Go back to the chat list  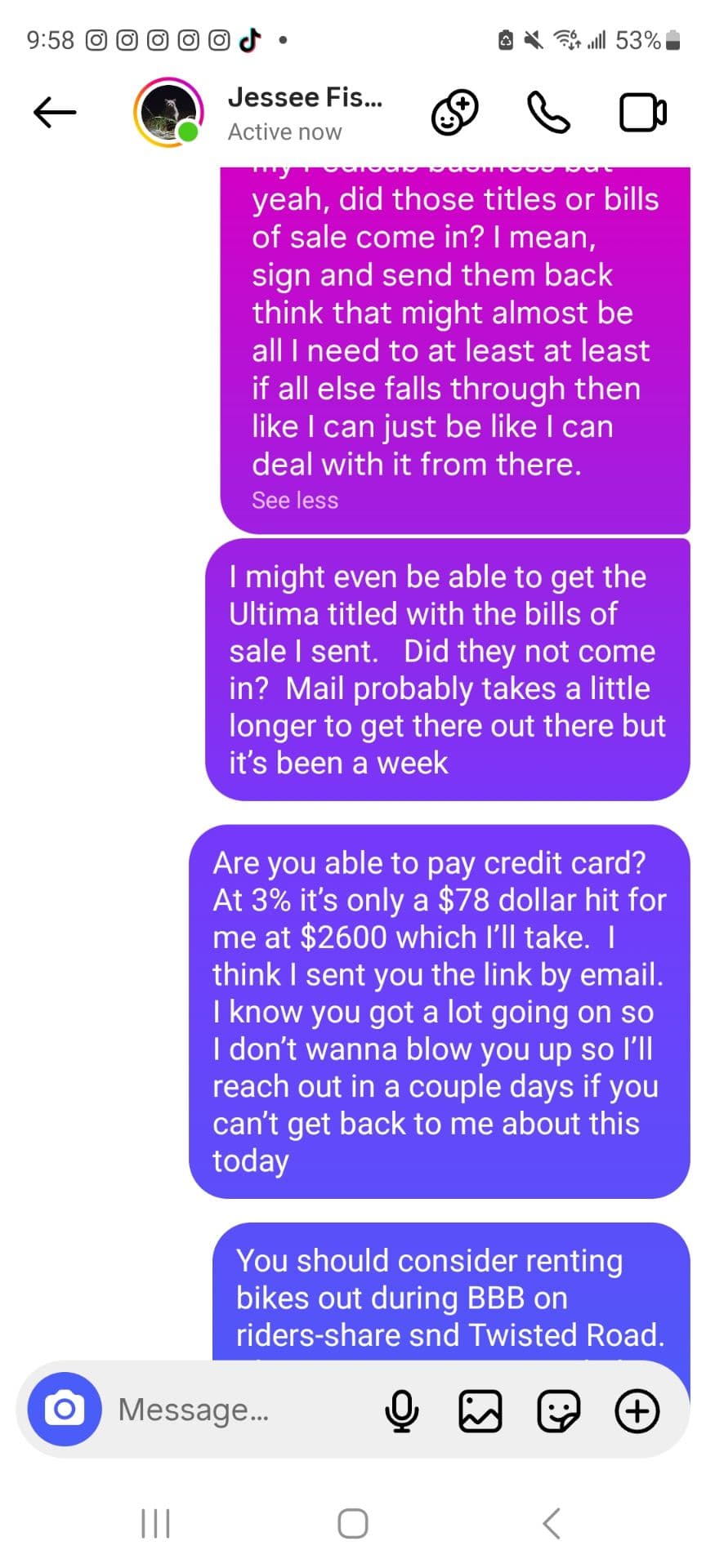pyautogui.click(x=55, y=112)
